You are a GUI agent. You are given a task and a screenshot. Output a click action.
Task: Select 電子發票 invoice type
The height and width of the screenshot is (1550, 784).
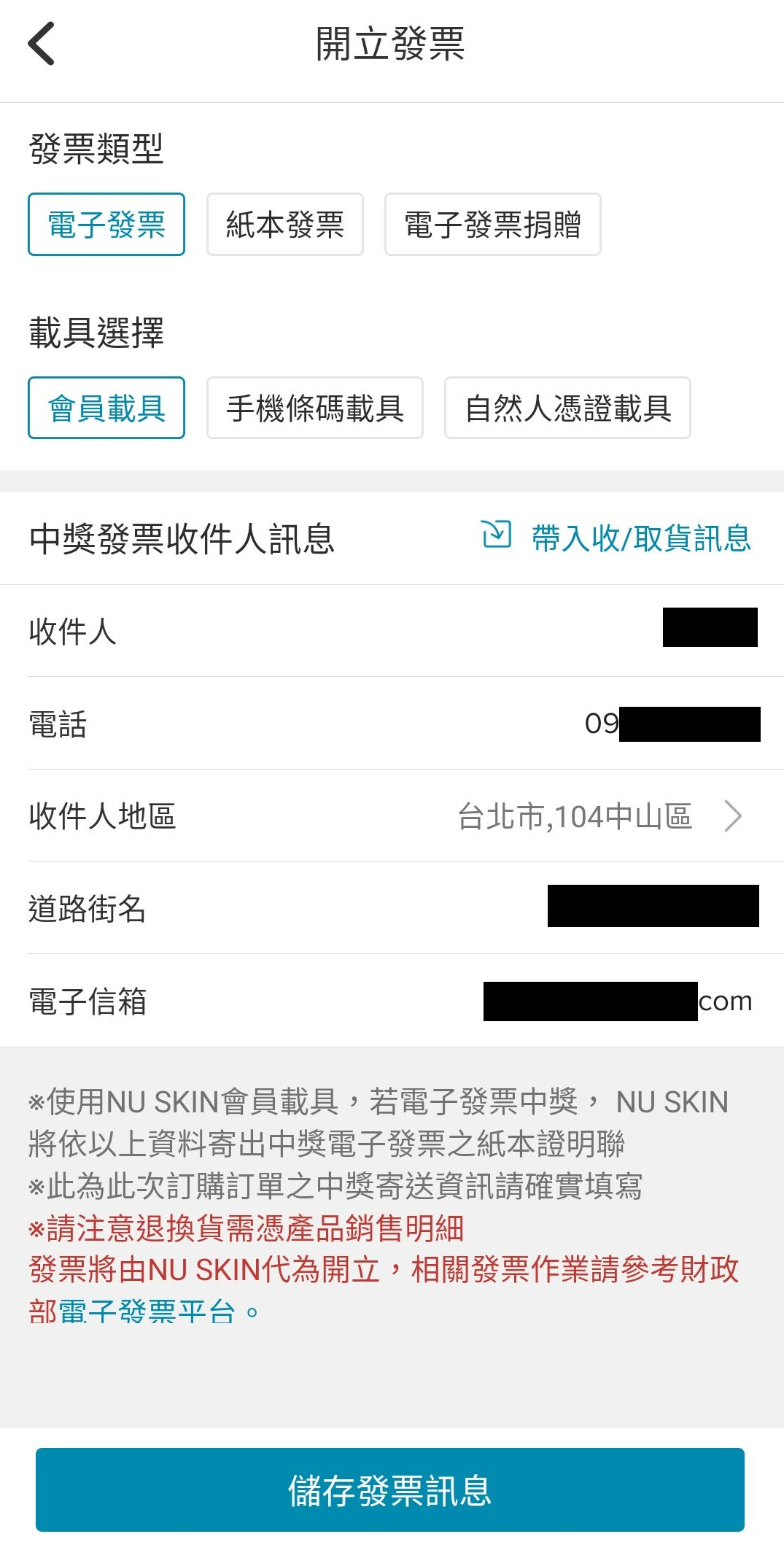[x=106, y=225]
